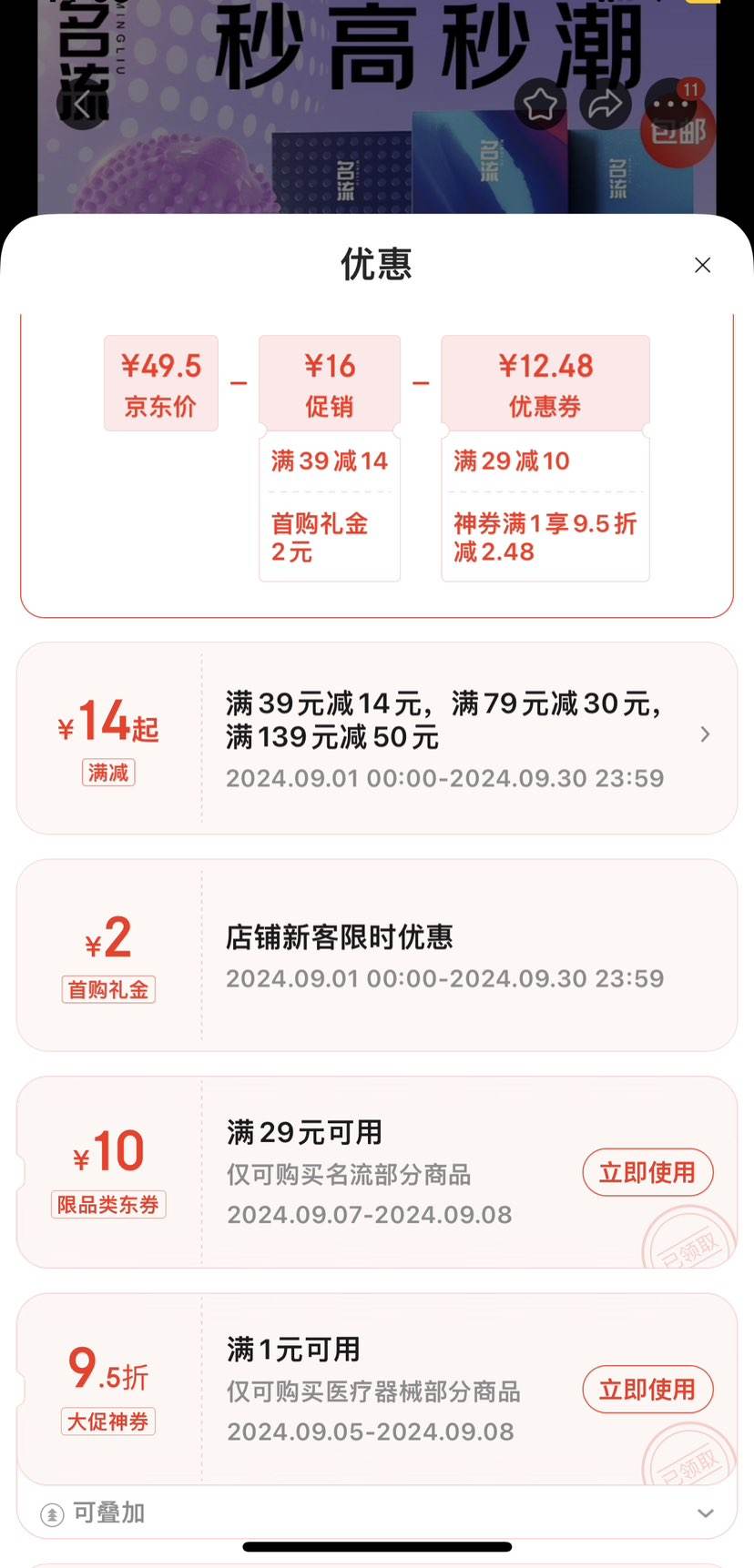Use the ¥10 coupon via 立即使用
Viewport: 754px width, 1568px height.
coord(647,1172)
